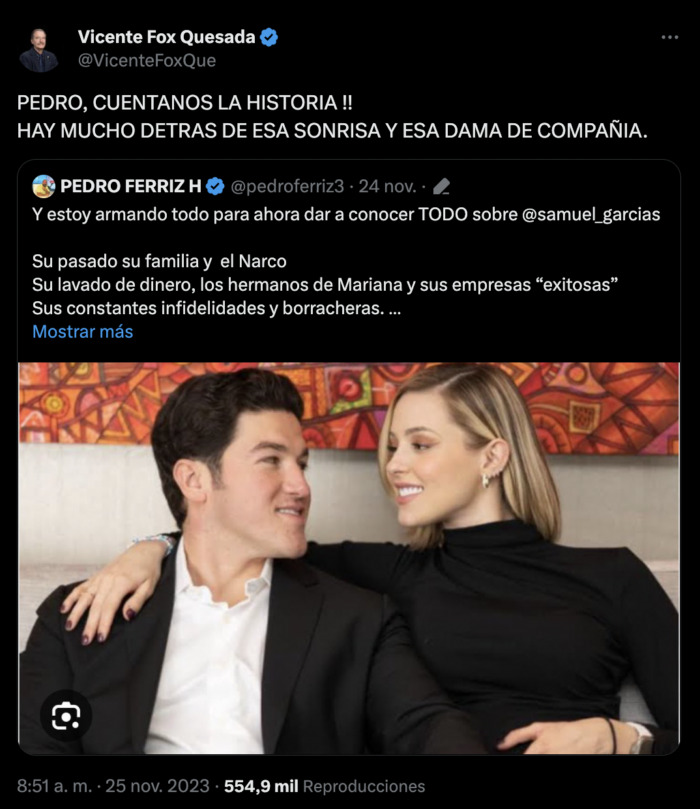This screenshot has width=700, height=809.
Task: Open the @VicenteFoxQue handle link
Action: point(146,60)
